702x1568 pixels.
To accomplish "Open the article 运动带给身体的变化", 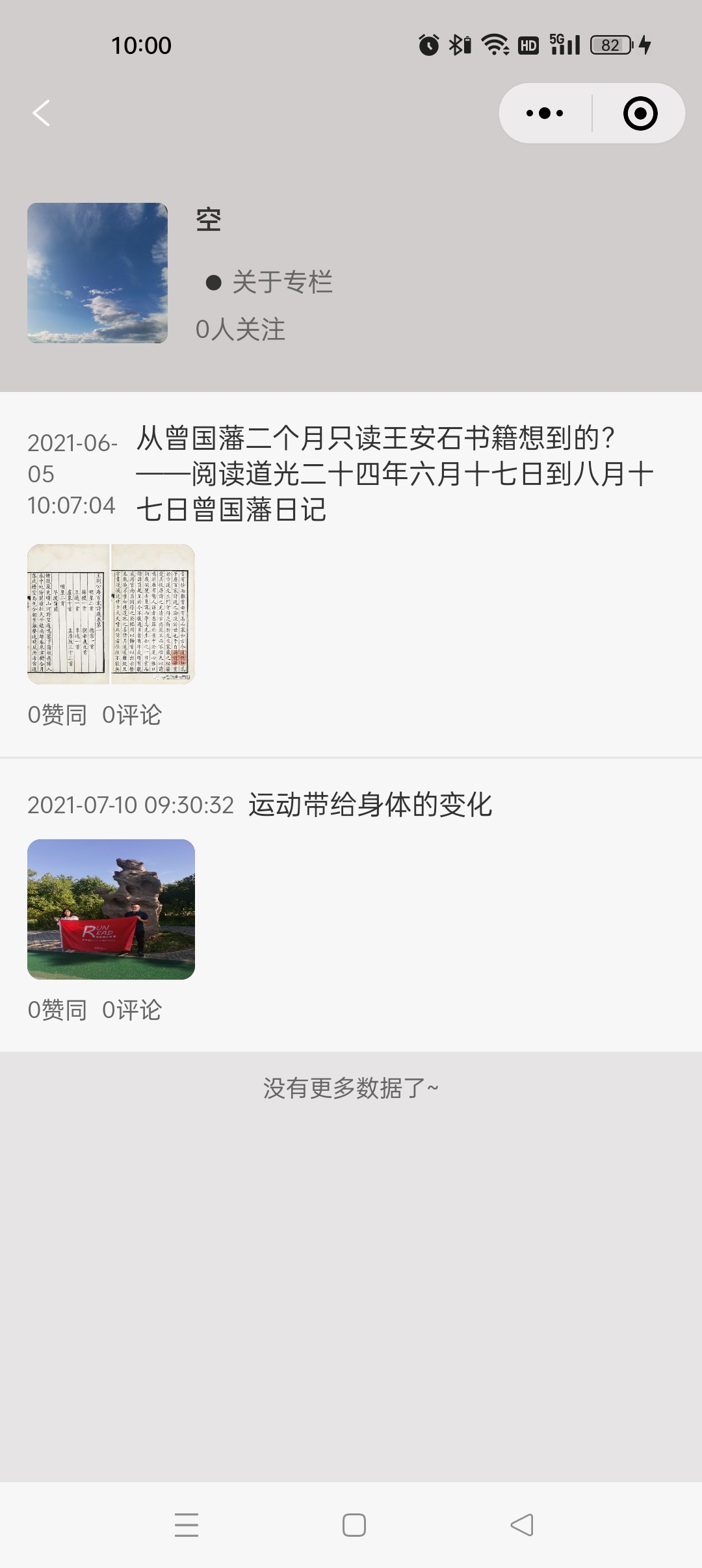I will pos(370,805).
